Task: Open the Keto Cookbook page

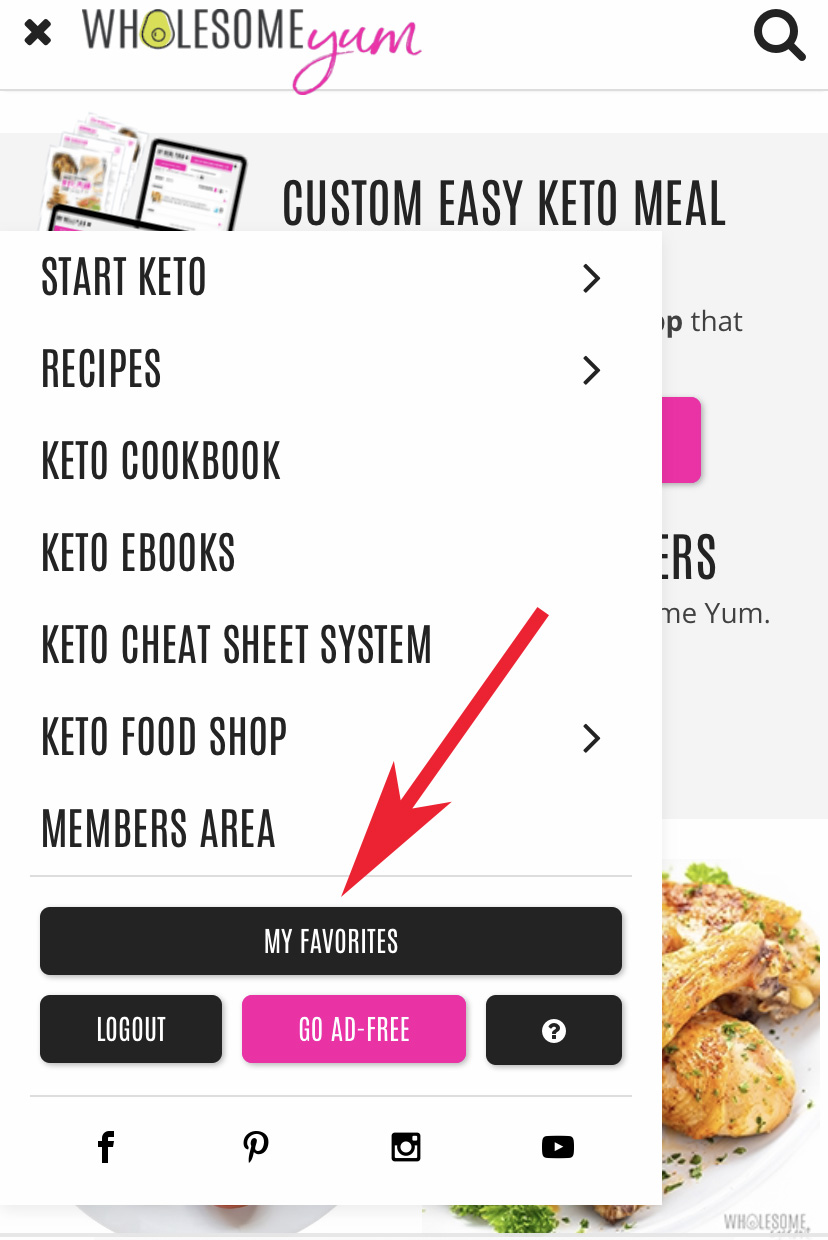Action: click(x=161, y=461)
